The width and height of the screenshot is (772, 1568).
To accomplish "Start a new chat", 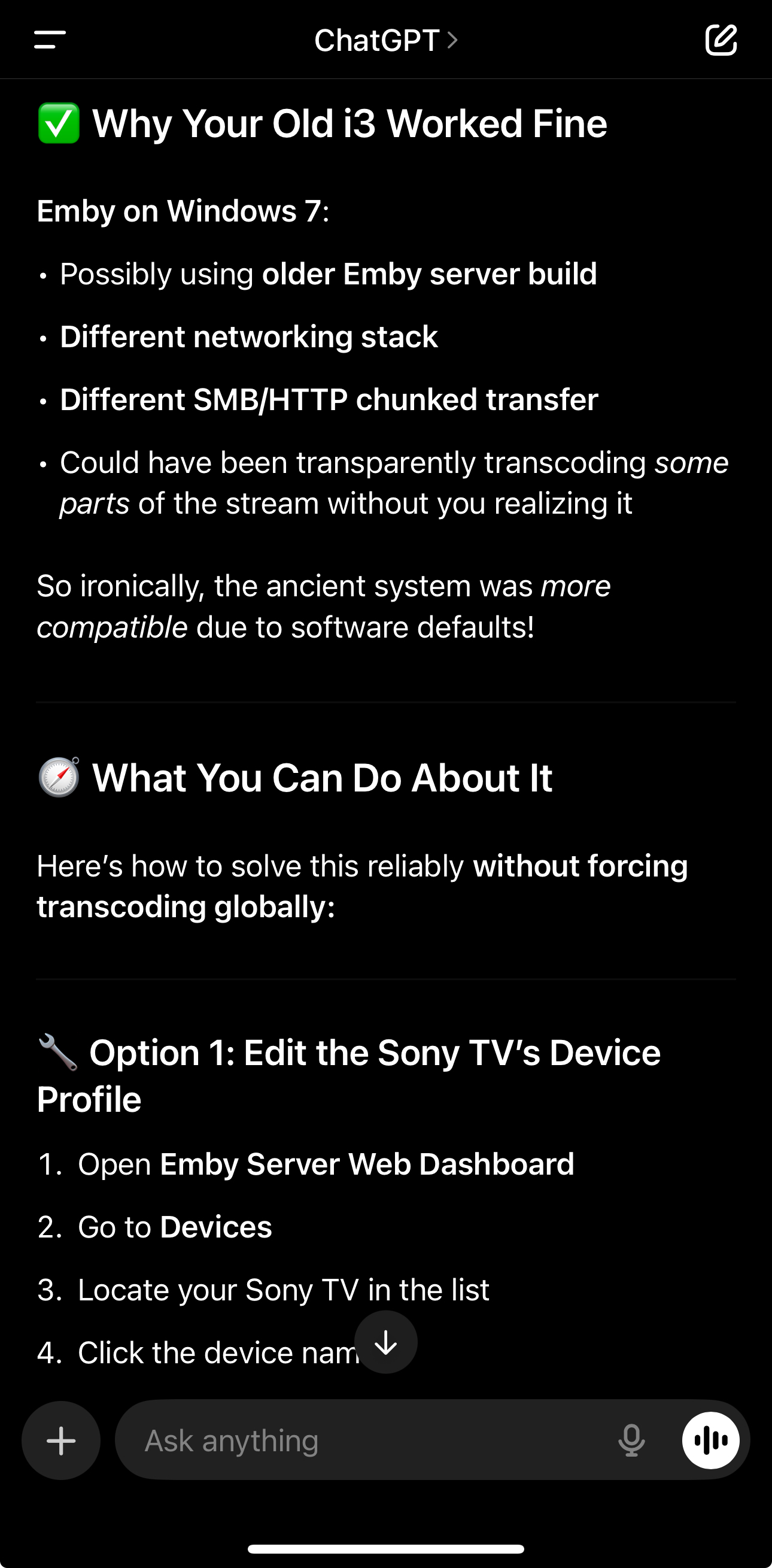I will 721,40.
